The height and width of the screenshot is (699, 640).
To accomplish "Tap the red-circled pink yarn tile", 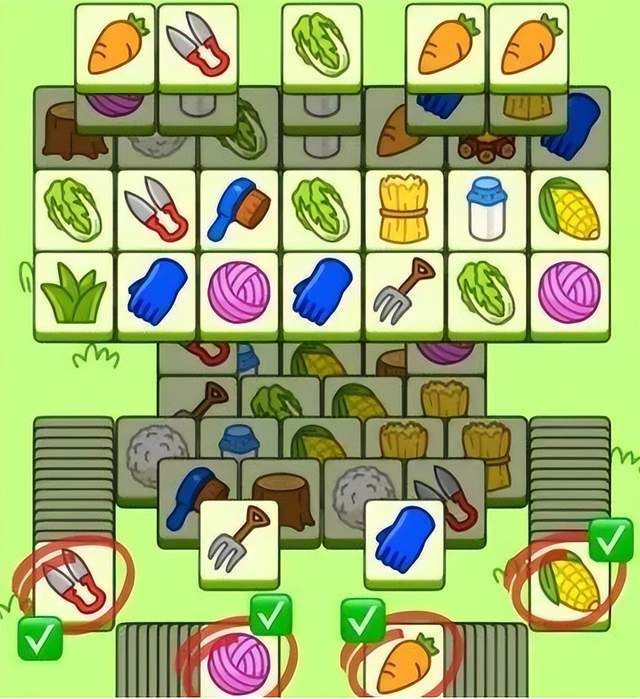I will 238,661.
